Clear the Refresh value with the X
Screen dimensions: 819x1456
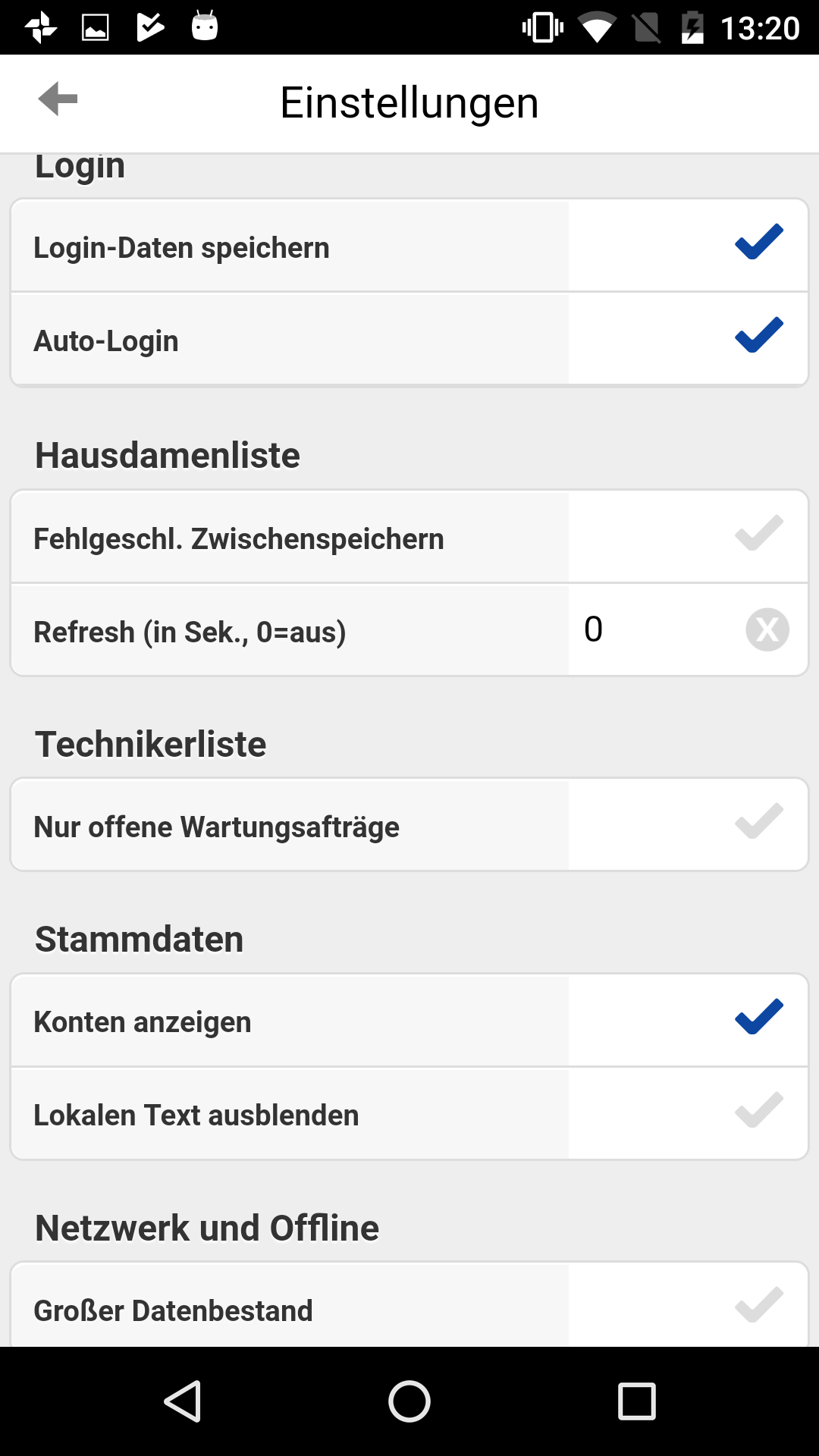coord(767,630)
